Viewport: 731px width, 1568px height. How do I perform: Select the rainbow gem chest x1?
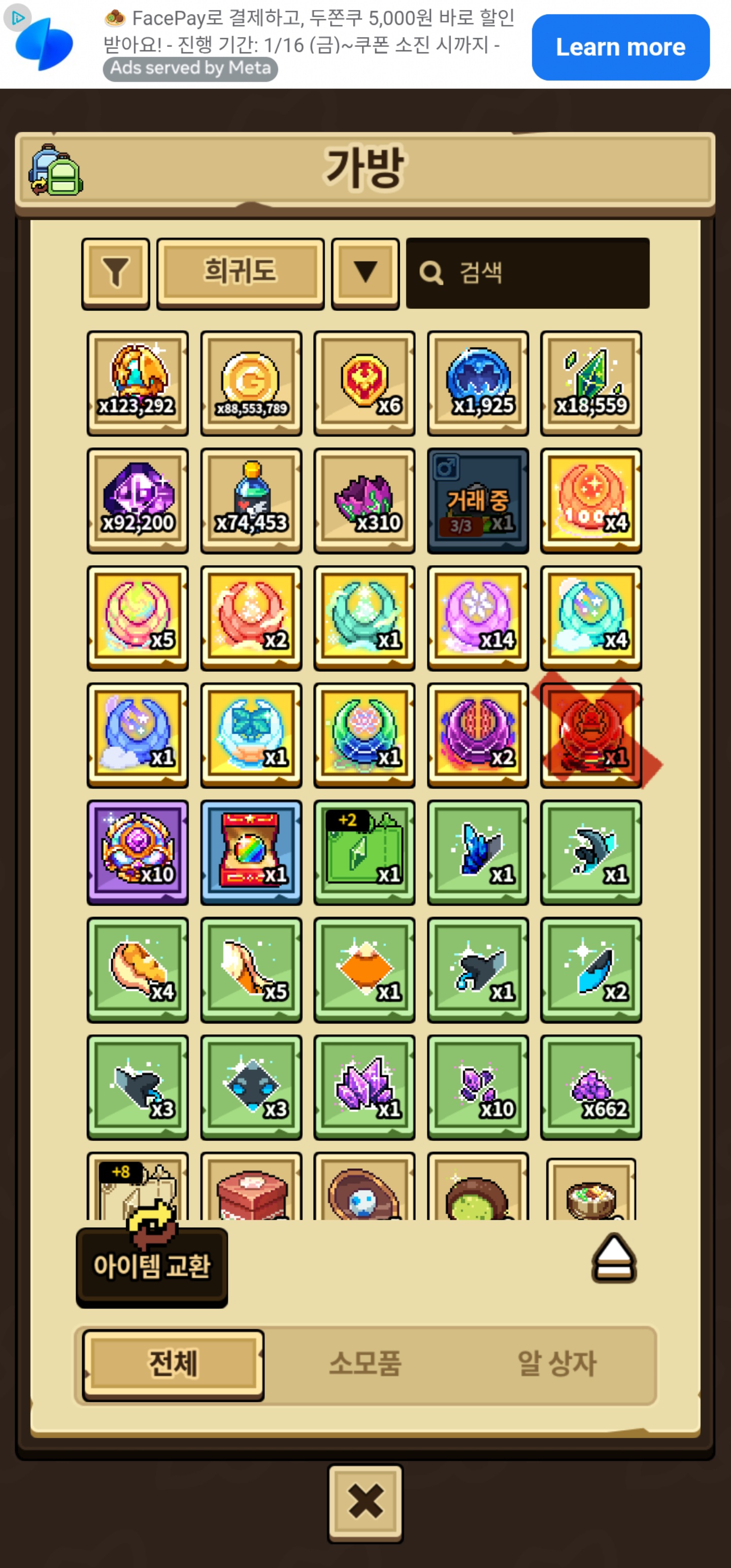[251, 852]
